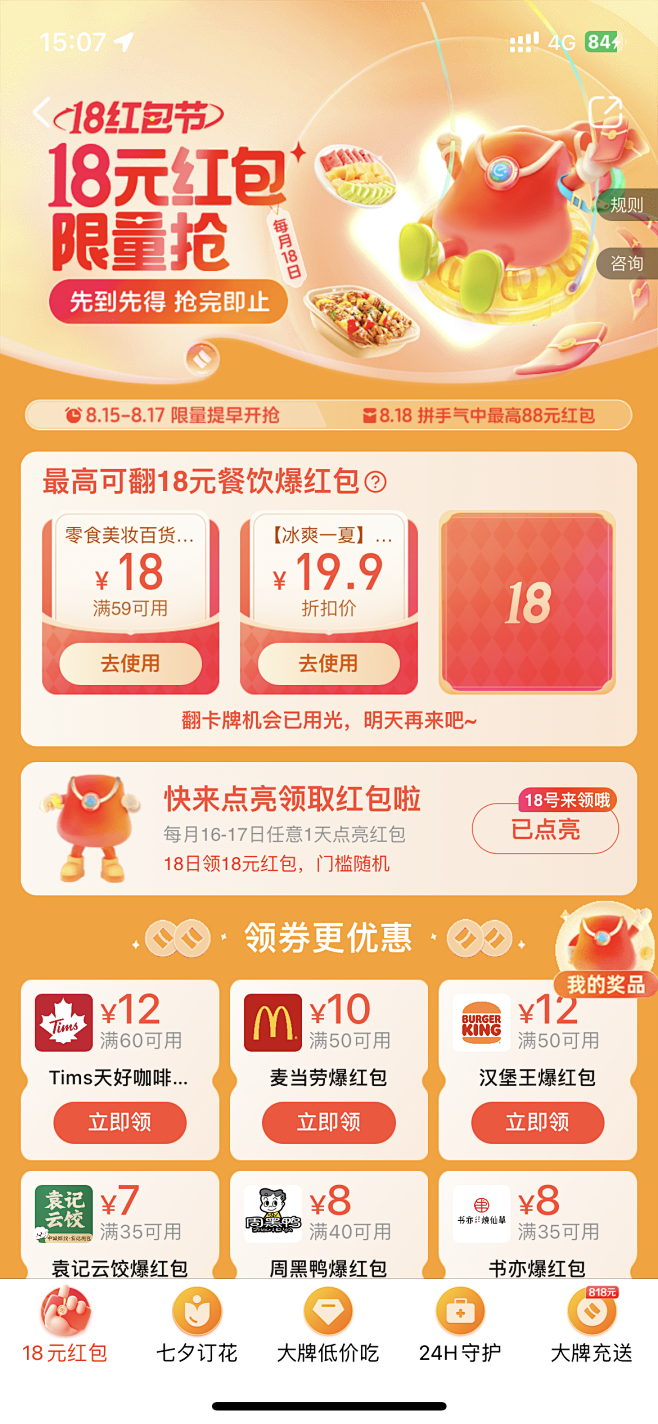658x1424 pixels.
Task: Share this red packet page
Action: click(605, 113)
